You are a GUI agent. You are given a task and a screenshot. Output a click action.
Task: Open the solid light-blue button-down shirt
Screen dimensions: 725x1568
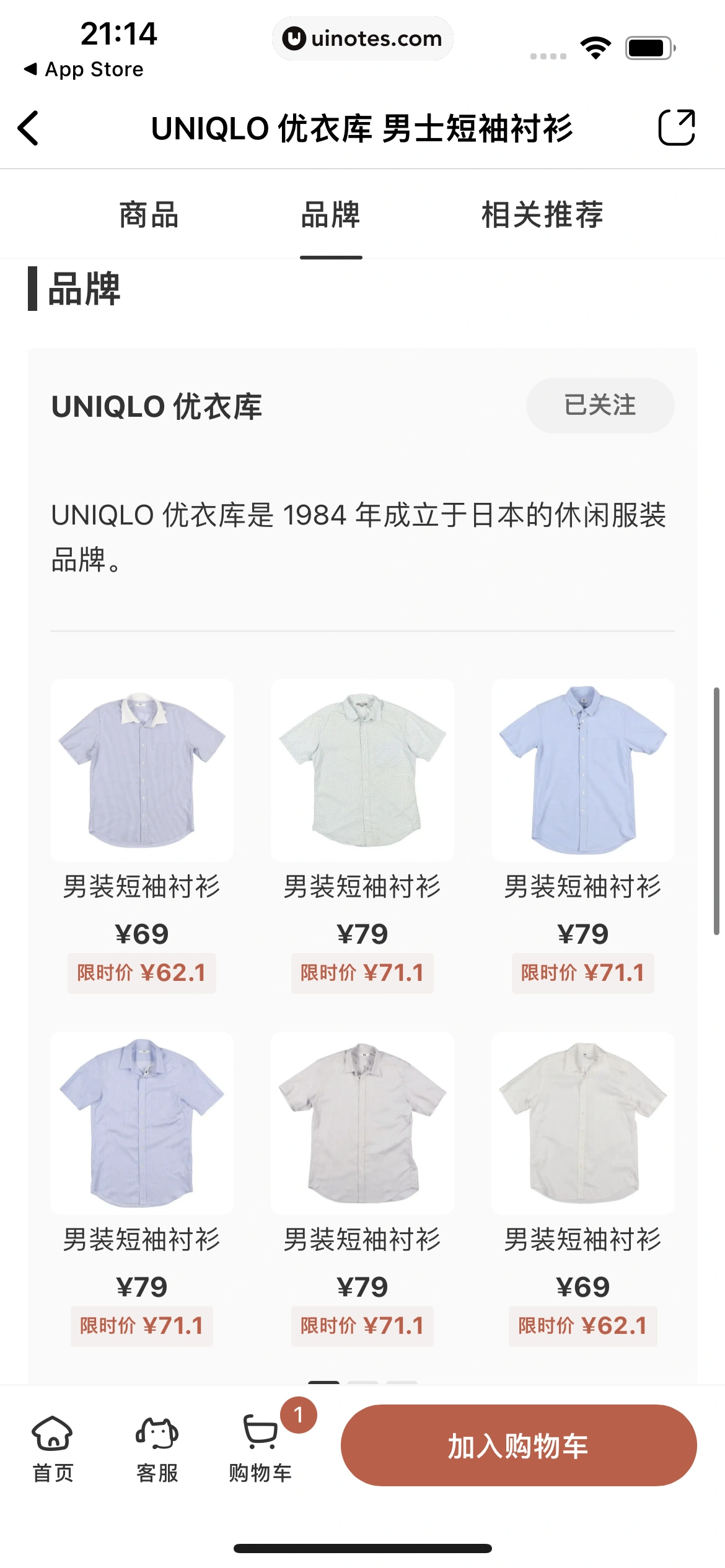pos(583,770)
